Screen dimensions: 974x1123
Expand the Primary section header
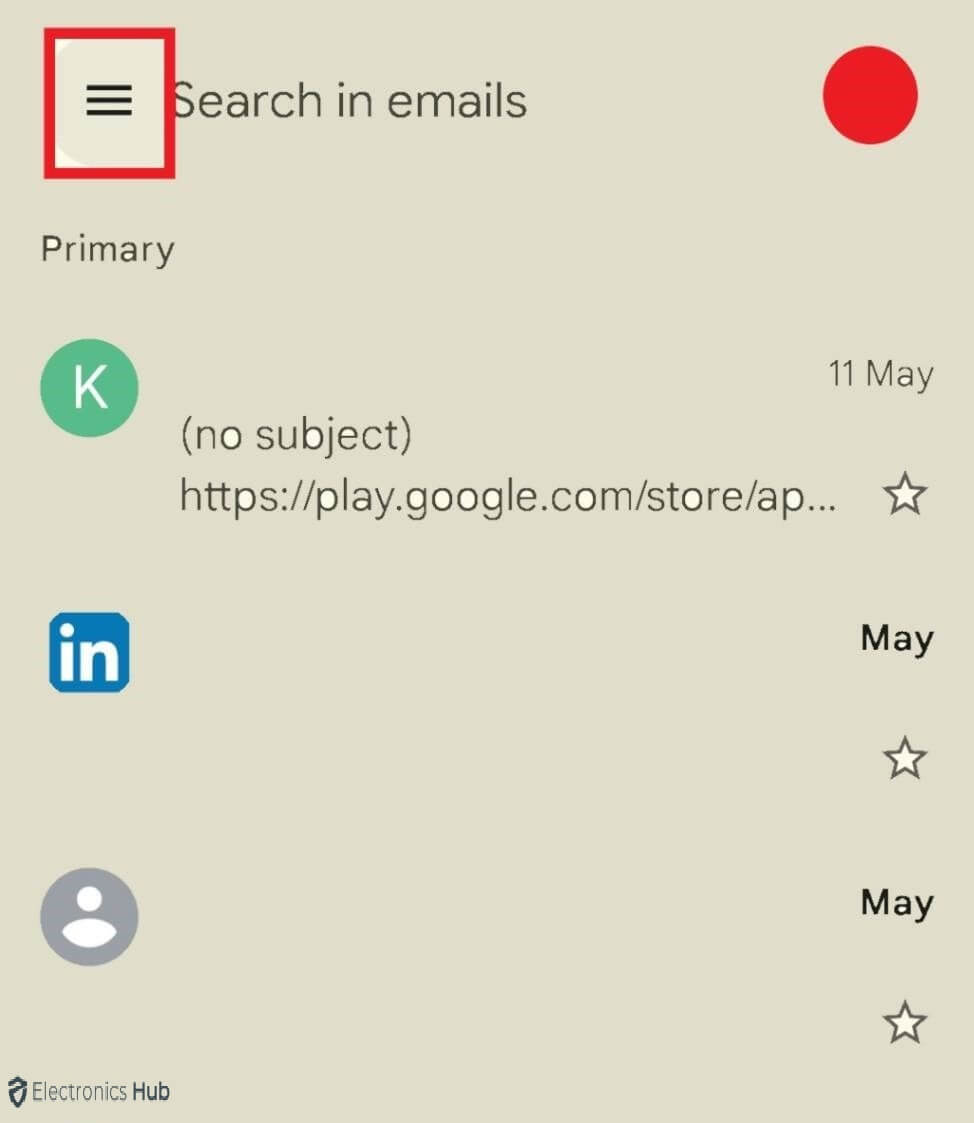107,249
